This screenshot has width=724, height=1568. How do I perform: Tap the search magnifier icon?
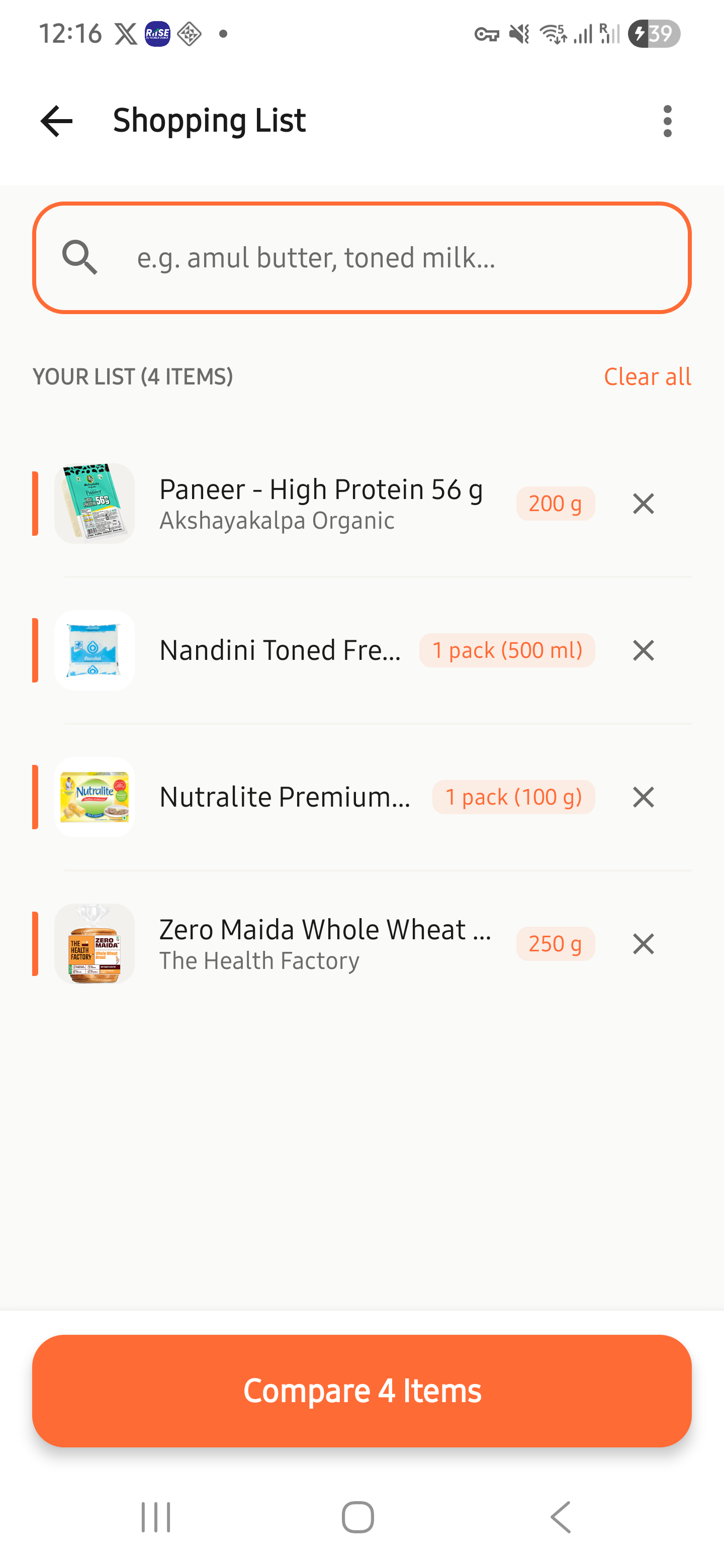point(80,258)
